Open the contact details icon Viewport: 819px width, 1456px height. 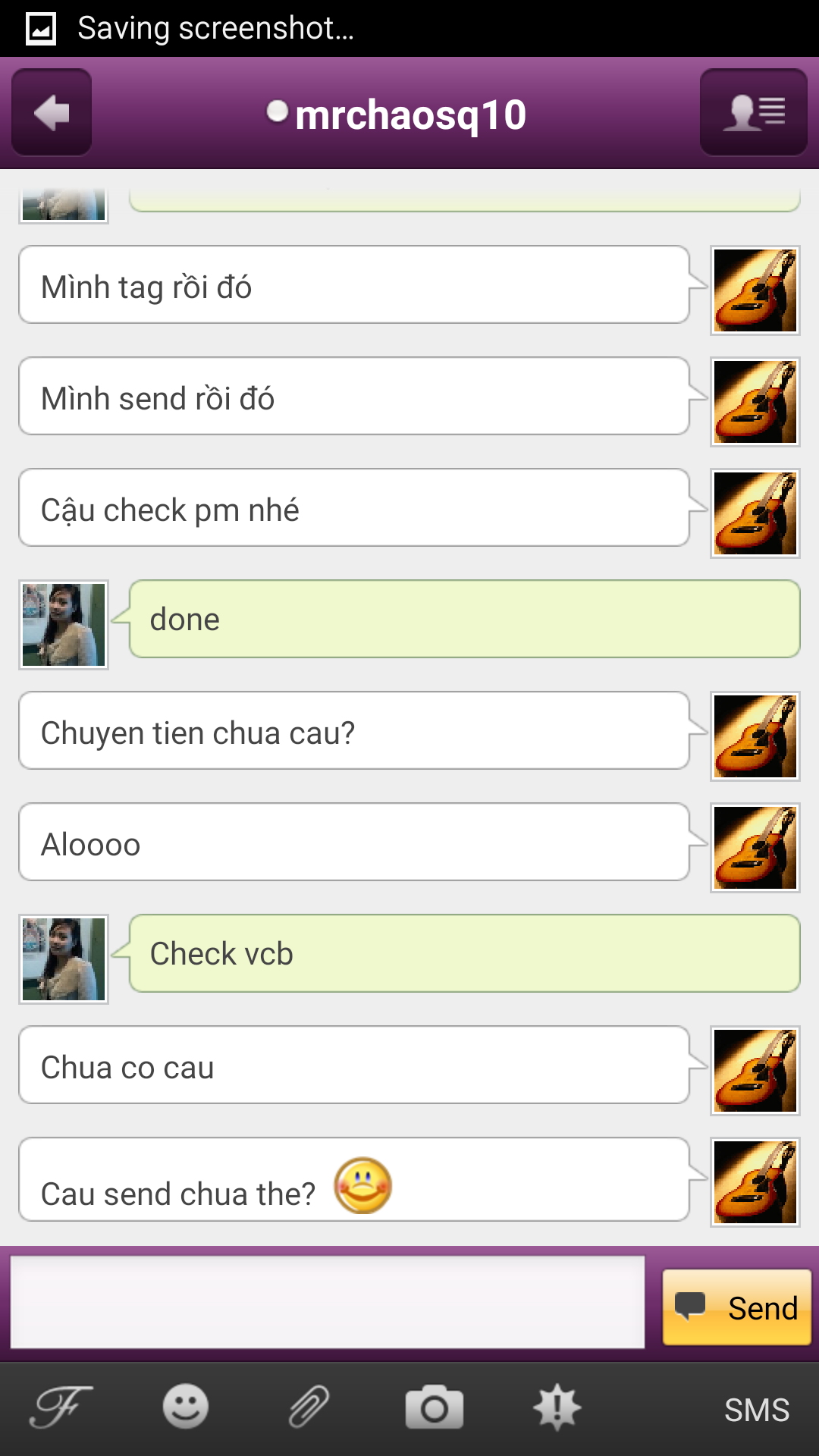pos(753,112)
